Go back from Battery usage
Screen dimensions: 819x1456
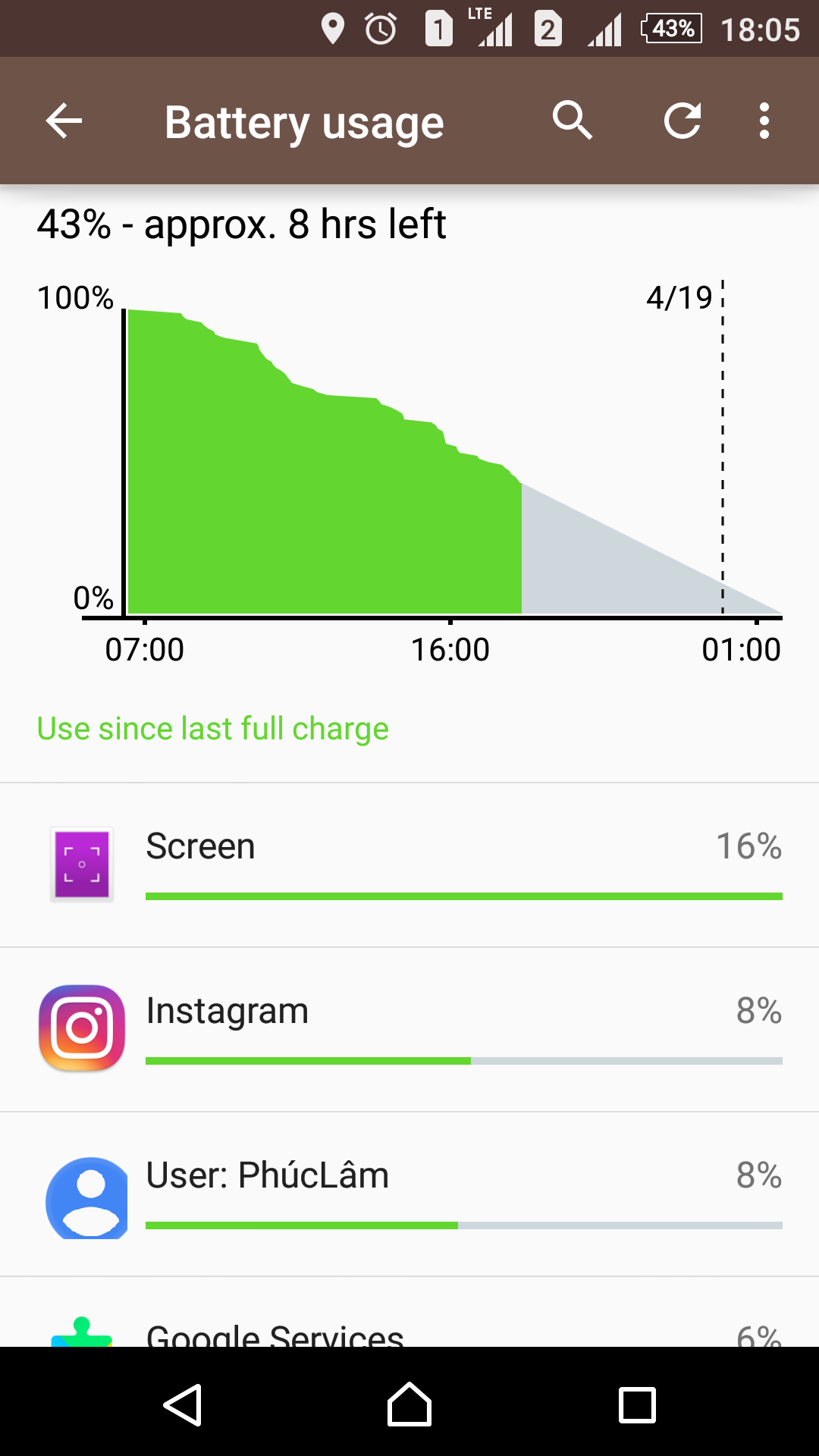point(64,121)
